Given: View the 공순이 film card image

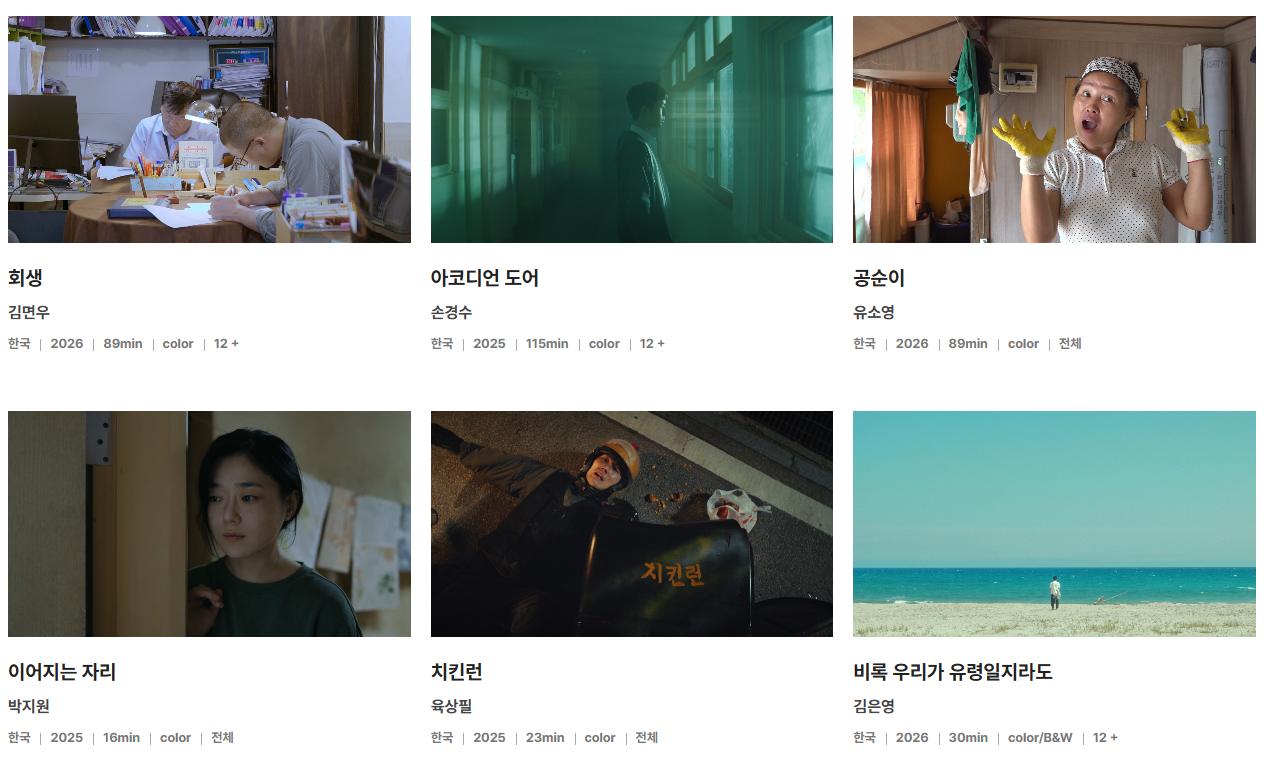Looking at the screenshot, I should [x=1054, y=129].
